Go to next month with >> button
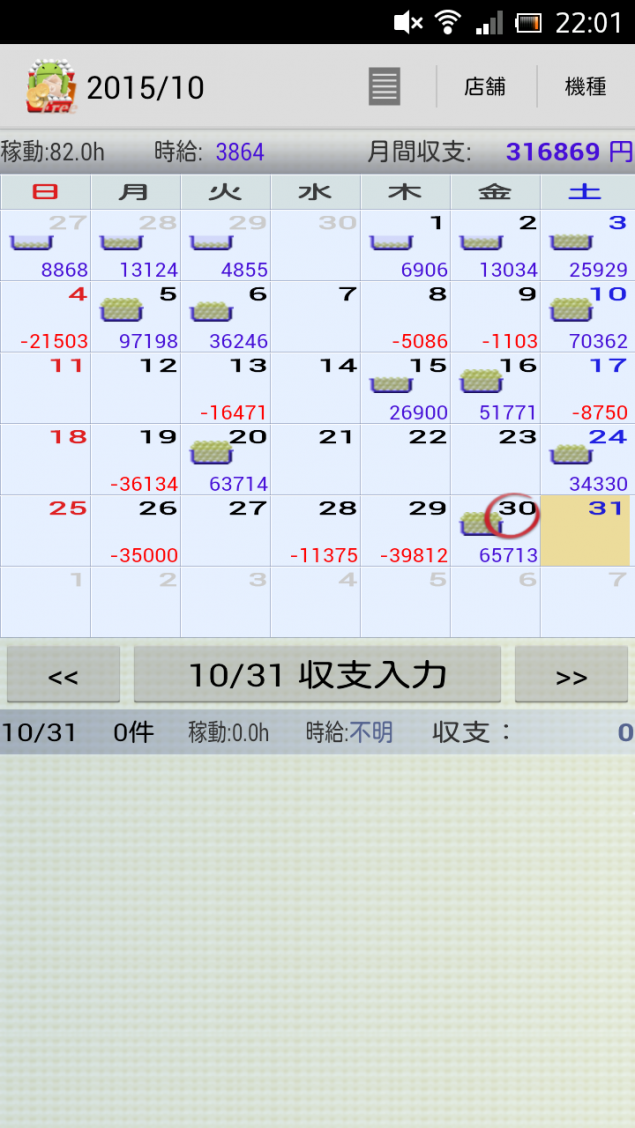The width and height of the screenshot is (635, 1128). point(571,675)
